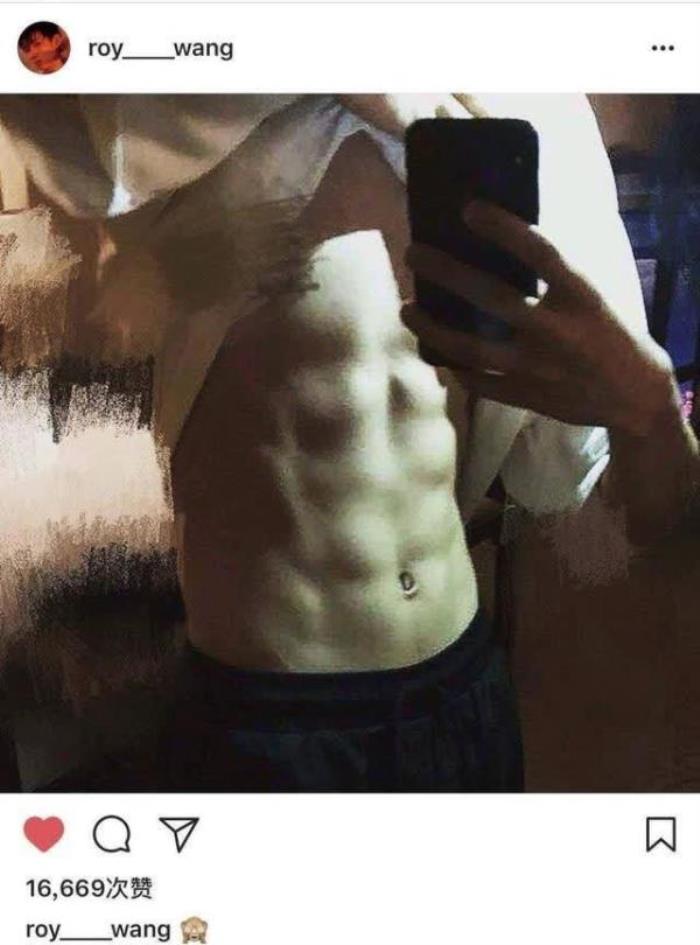Bookmark this post

660,834
